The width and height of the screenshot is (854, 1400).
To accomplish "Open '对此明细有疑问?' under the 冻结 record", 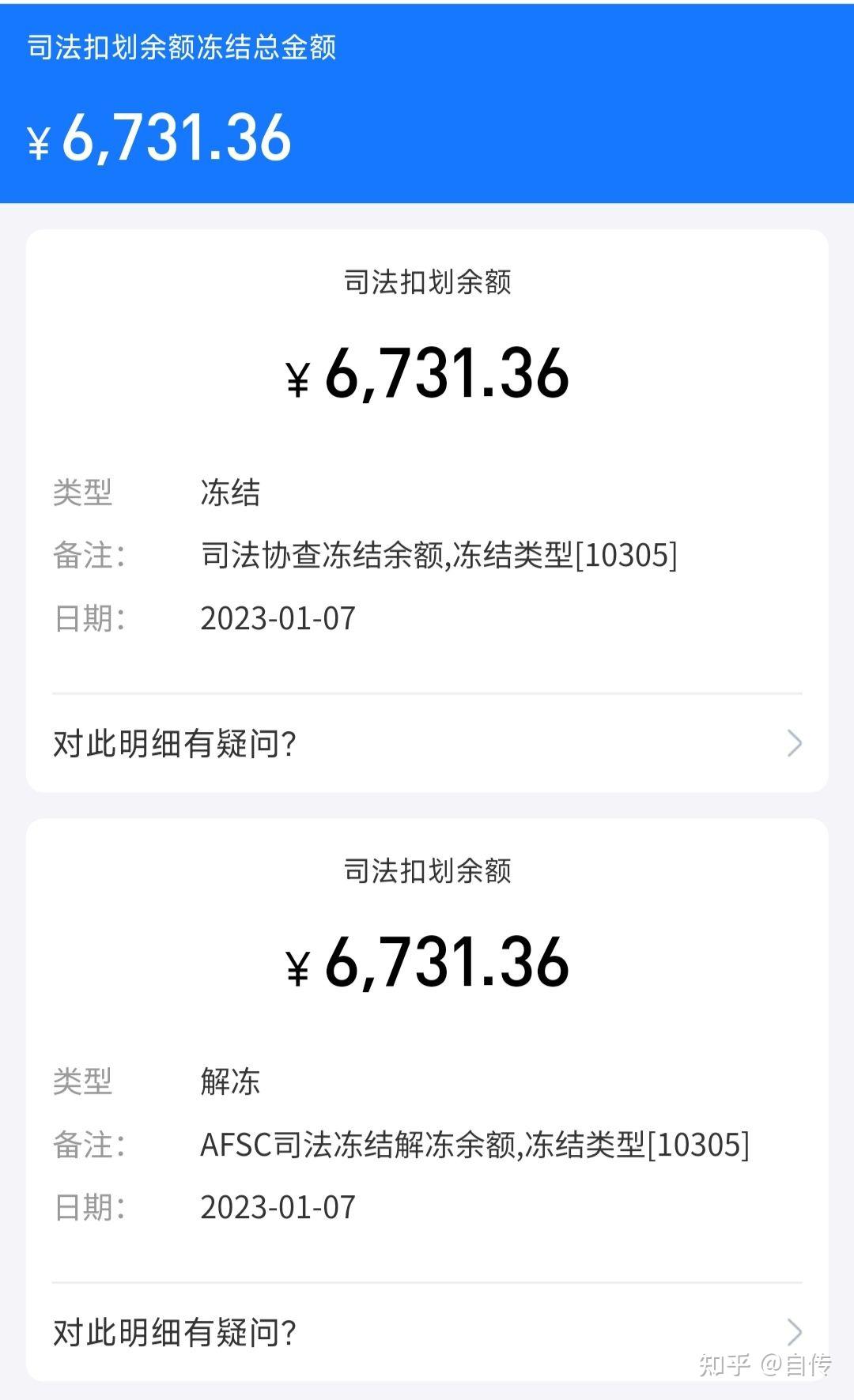I will coord(427,743).
